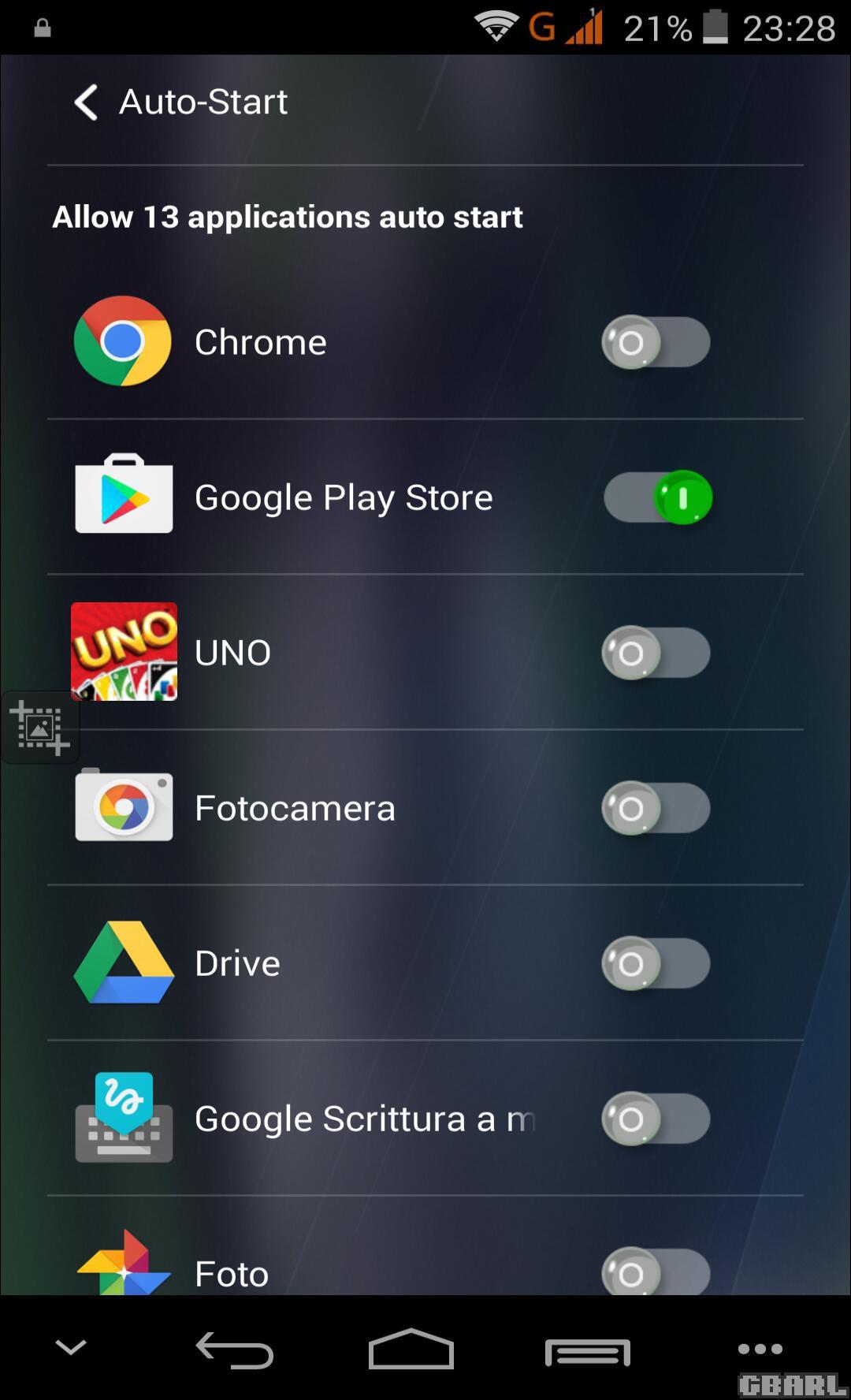Screen dimensions: 851x1400
Task: Open the three-dot menu in navigation bar
Action: click(760, 1349)
